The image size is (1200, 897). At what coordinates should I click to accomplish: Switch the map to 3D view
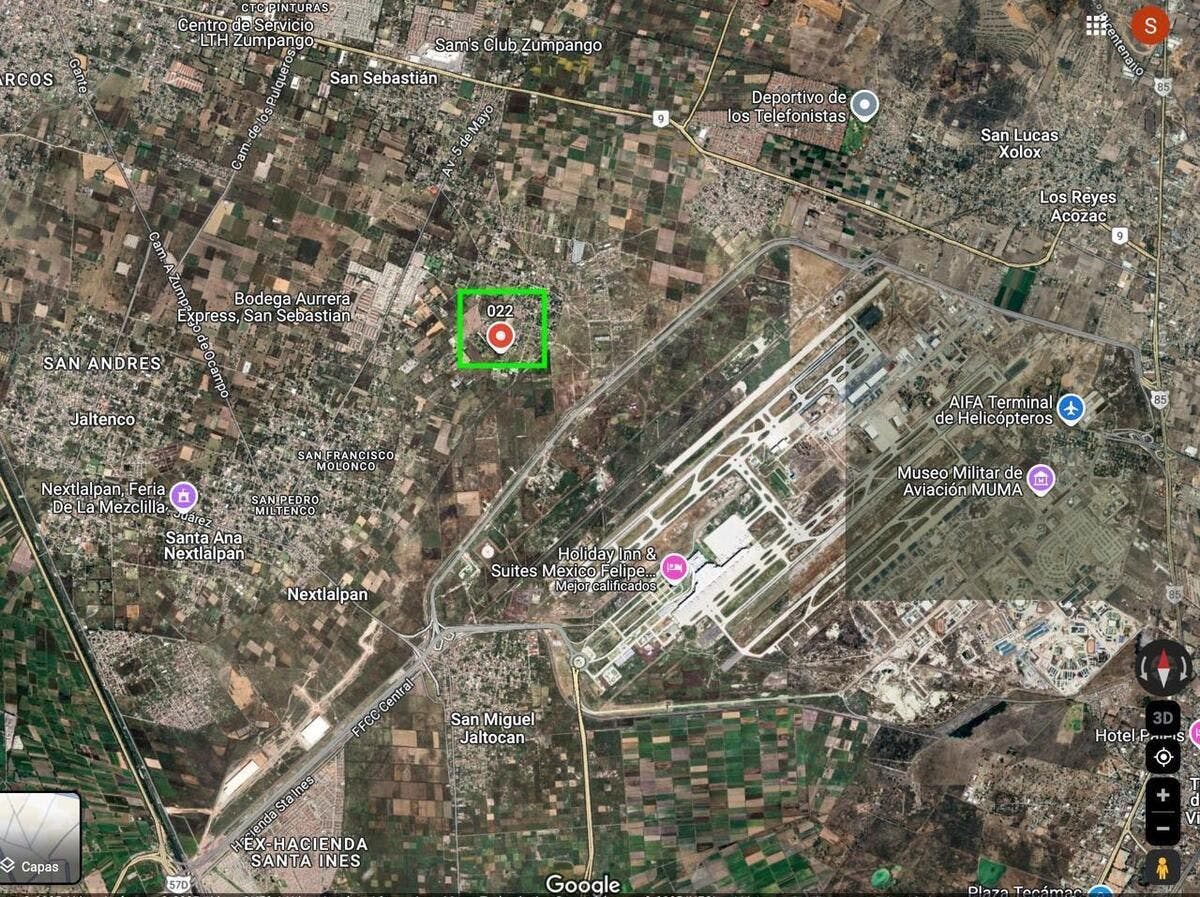click(x=1162, y=717)
